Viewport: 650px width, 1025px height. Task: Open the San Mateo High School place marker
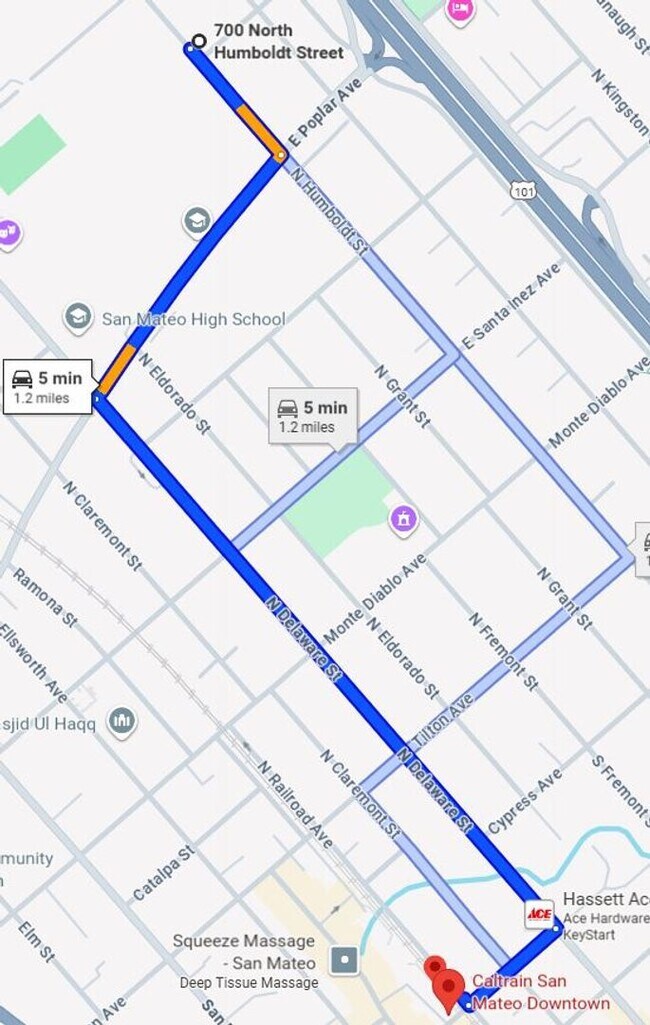78,318
